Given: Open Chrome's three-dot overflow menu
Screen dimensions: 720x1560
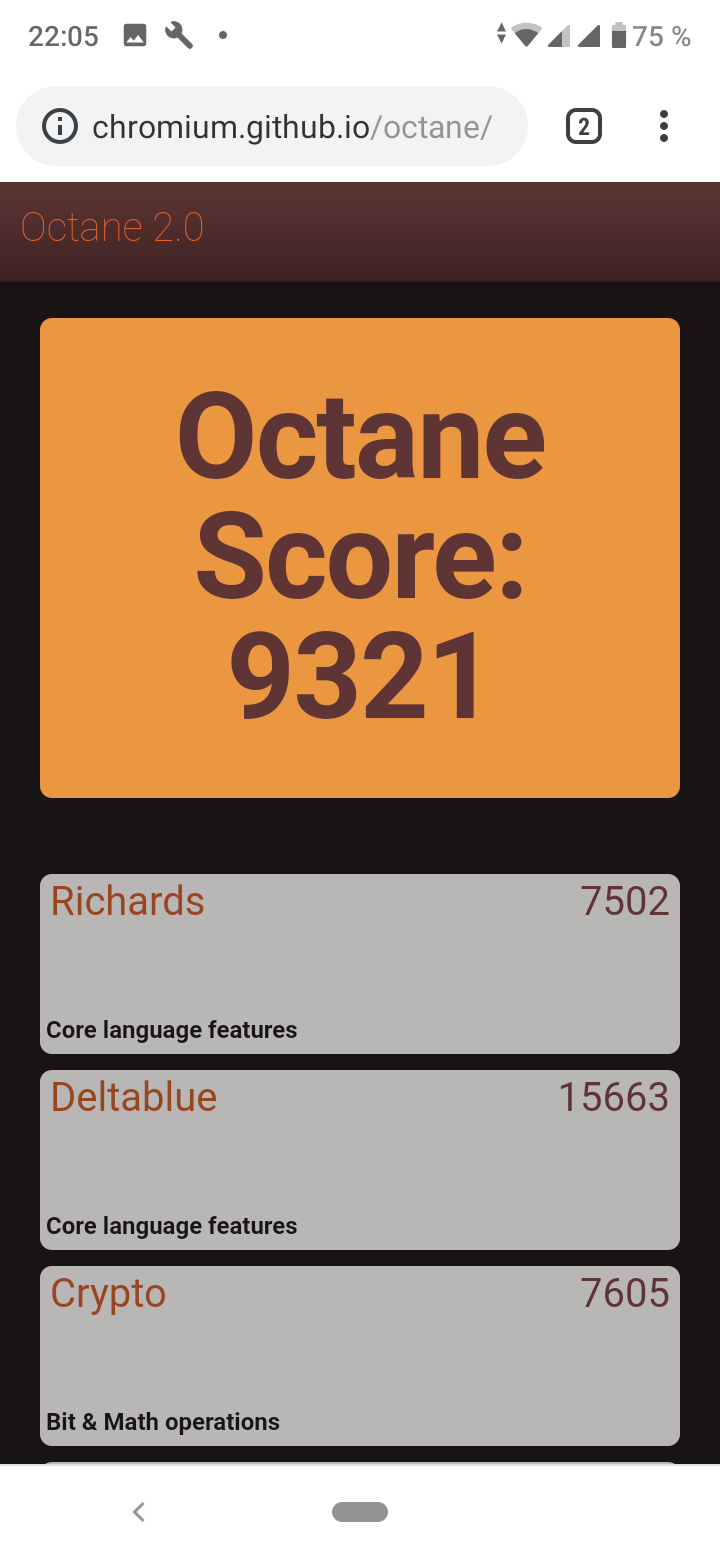Looking at the screenshot, I should 663,127.
